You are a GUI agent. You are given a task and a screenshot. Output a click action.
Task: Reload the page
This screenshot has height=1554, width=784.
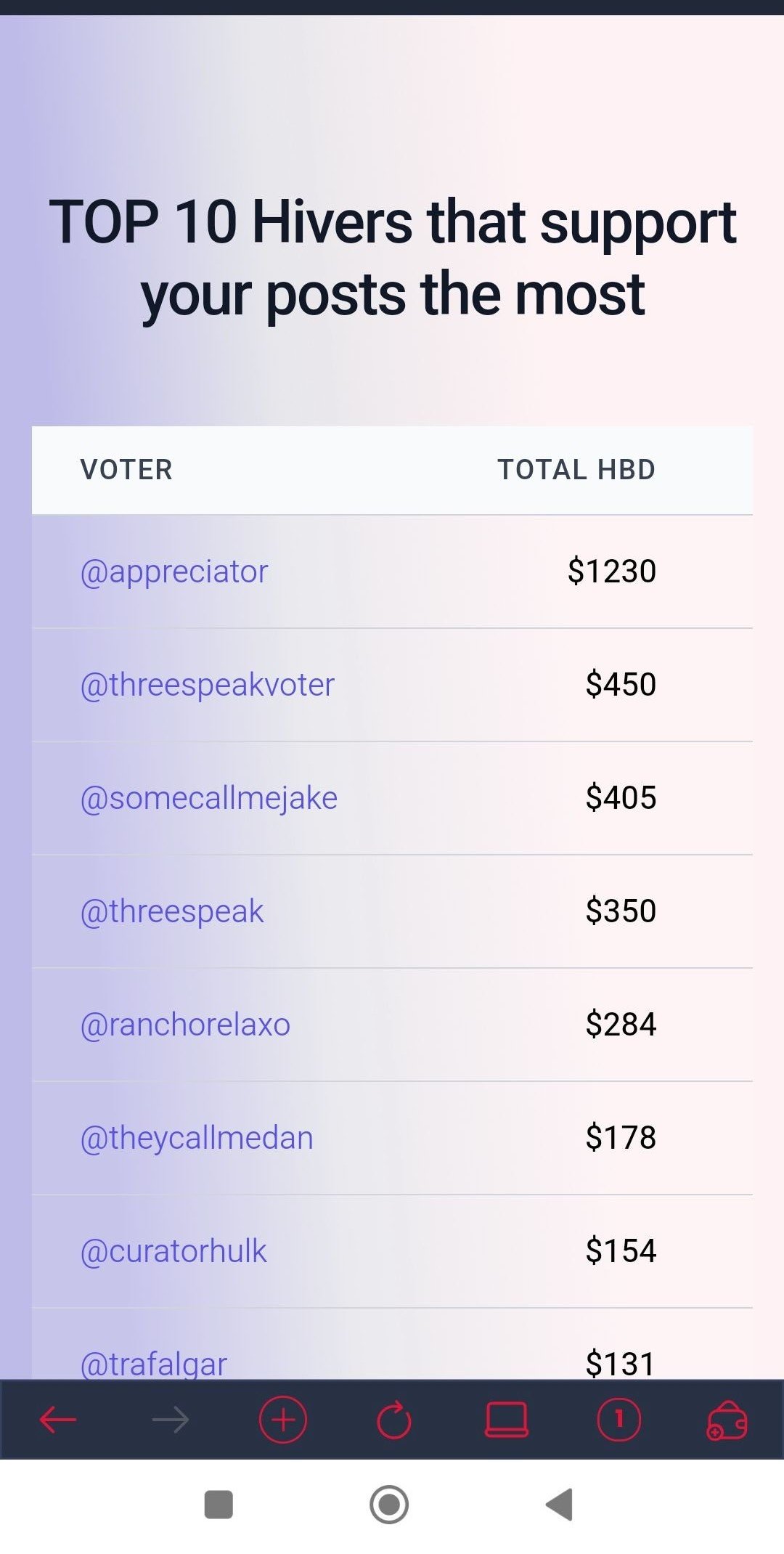click(x=394, y=1420)
